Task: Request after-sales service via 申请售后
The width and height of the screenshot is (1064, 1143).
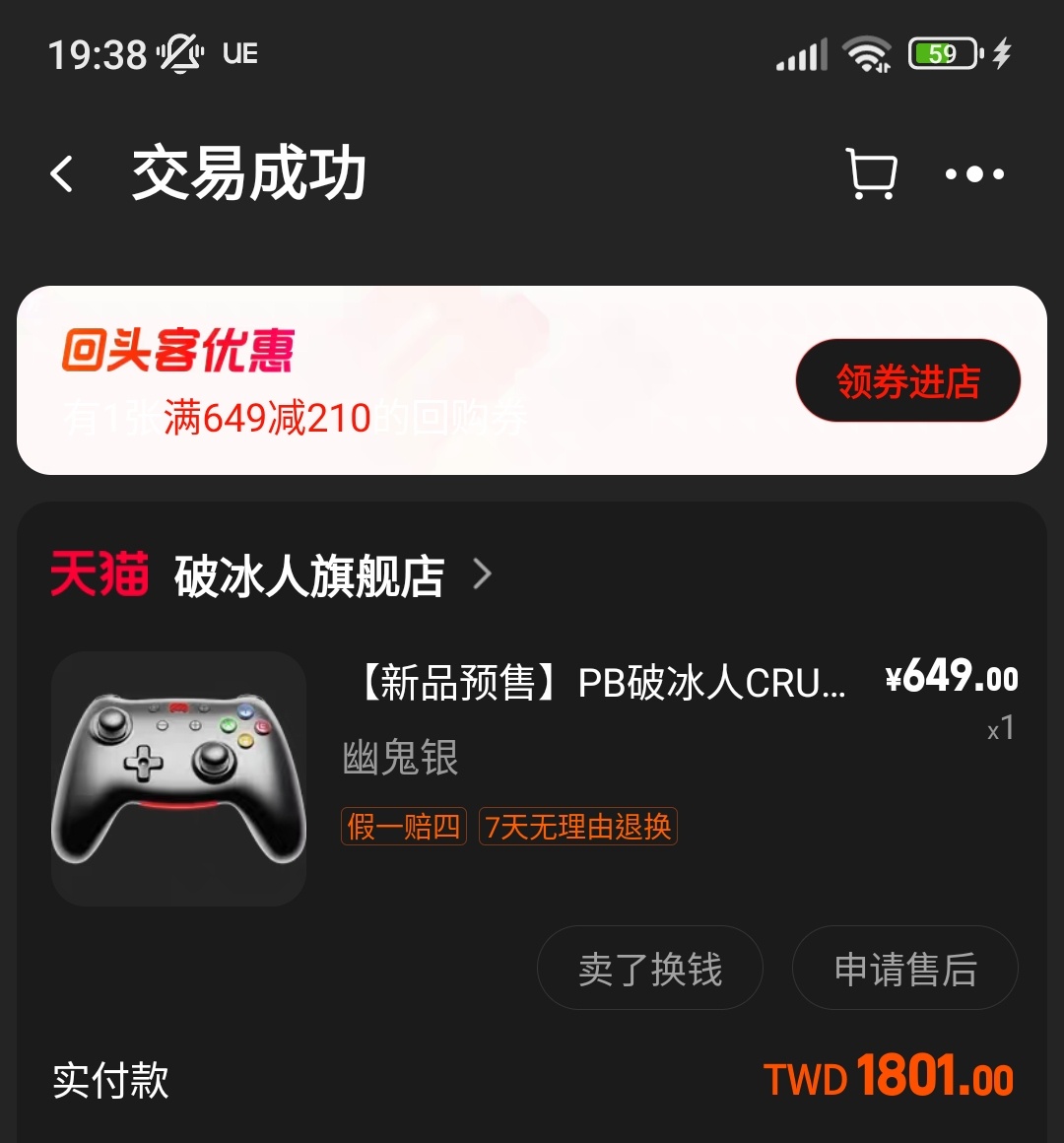Action: pyautogui.click(x=904, y=969)
